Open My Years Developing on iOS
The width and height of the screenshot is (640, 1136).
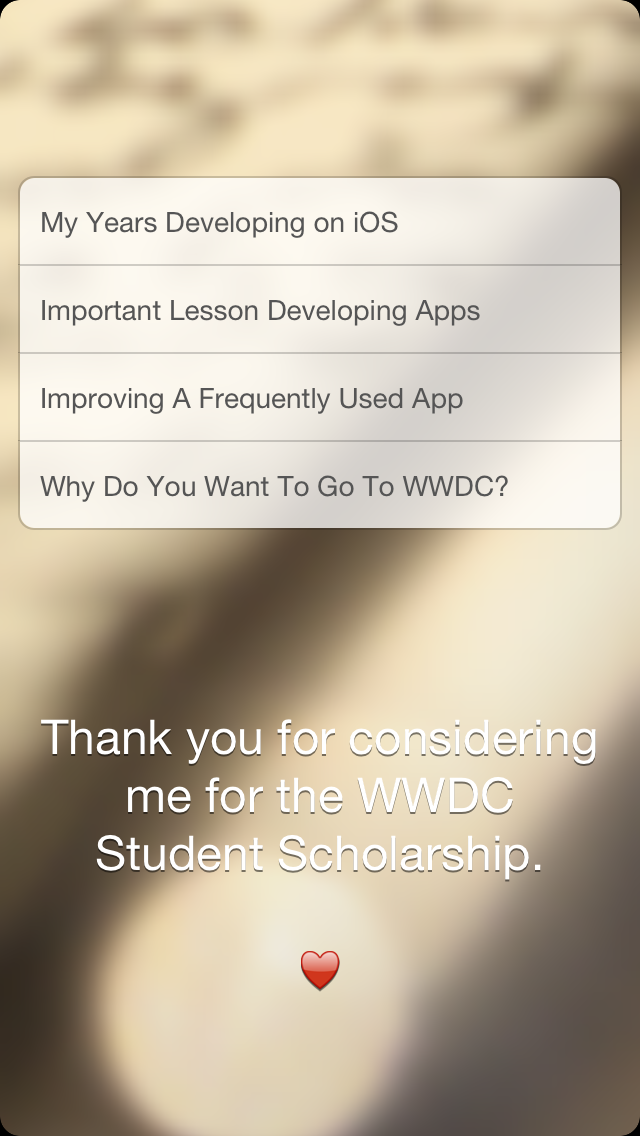(x=319, y=222)
